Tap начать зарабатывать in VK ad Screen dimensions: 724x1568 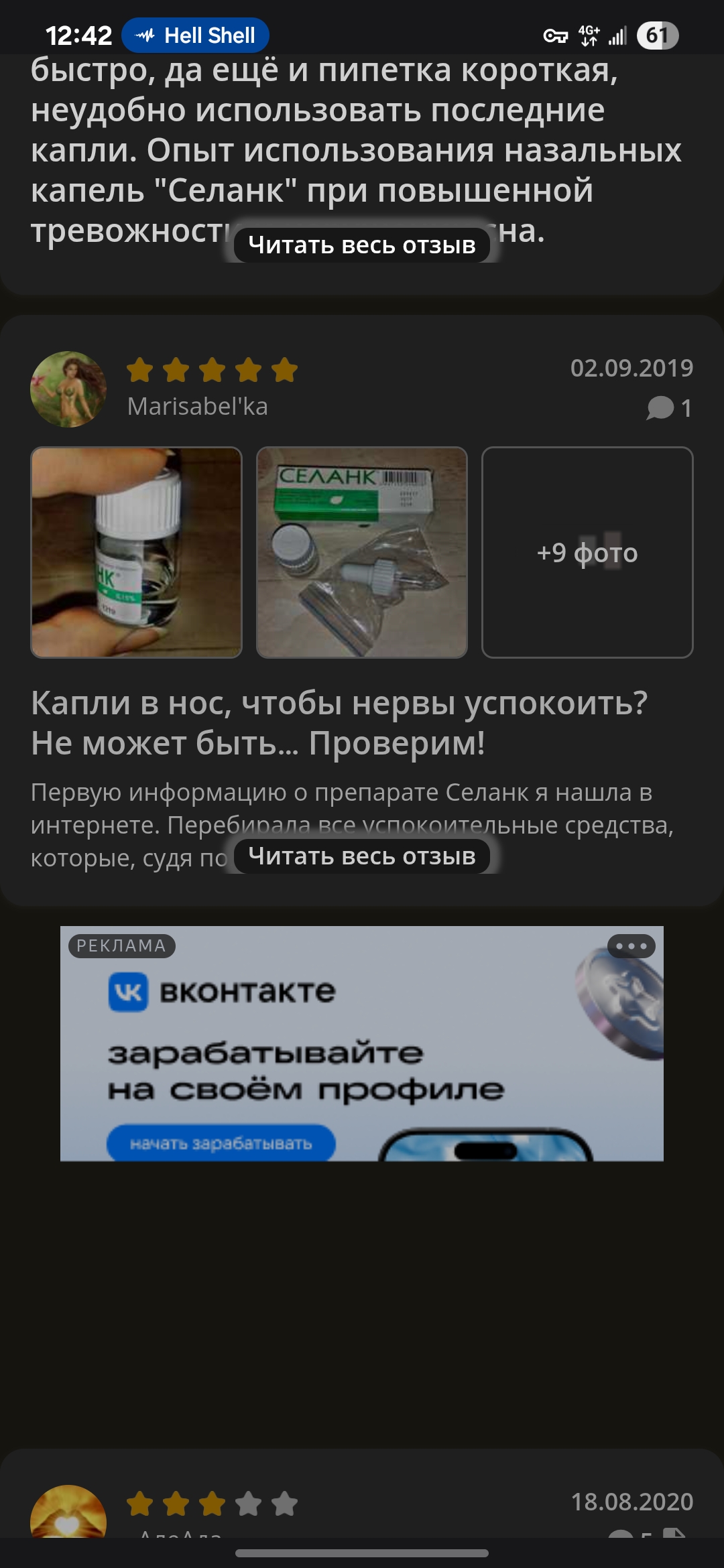point(221,1143)
